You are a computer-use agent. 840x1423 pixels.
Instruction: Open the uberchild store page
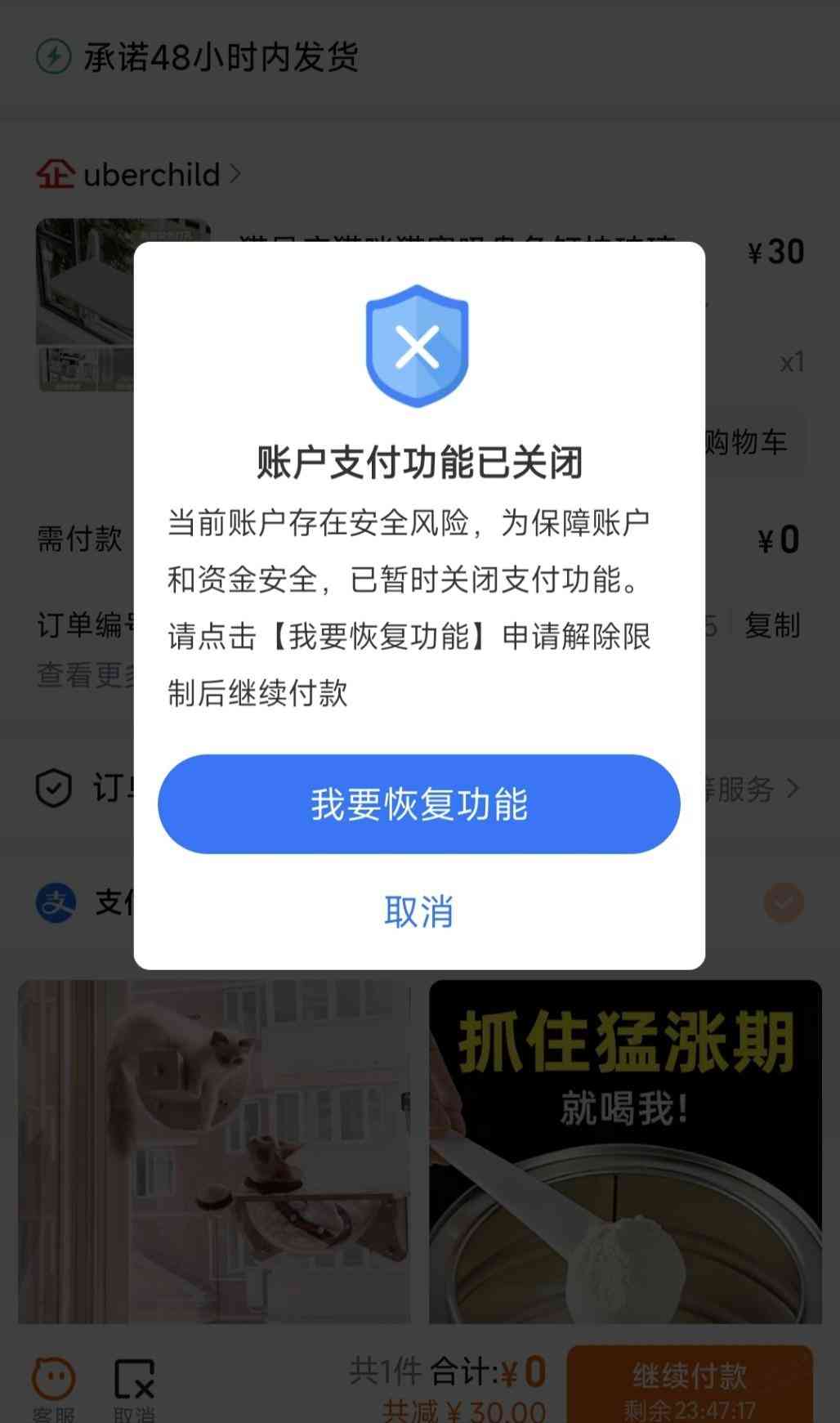click(151, 174)
